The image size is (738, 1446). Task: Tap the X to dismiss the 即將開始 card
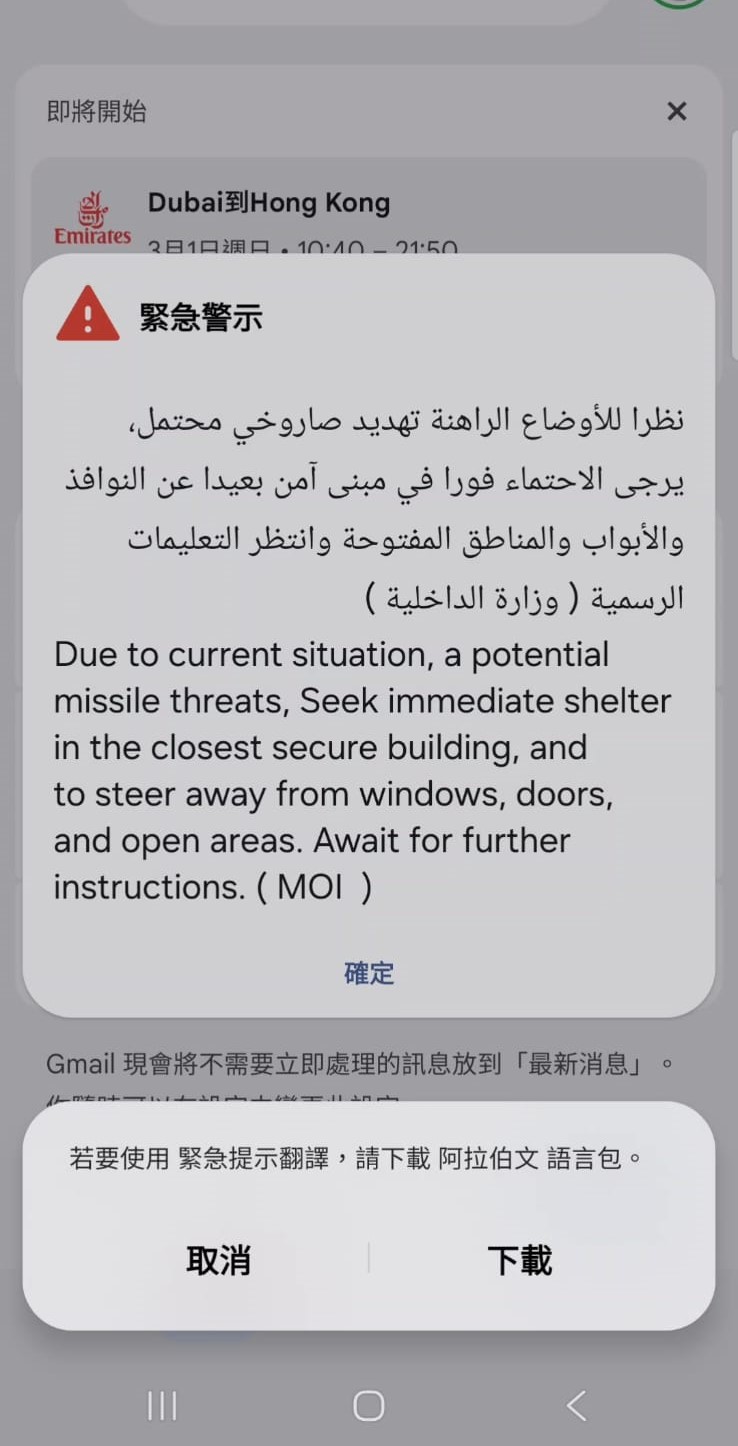point(677,112)
